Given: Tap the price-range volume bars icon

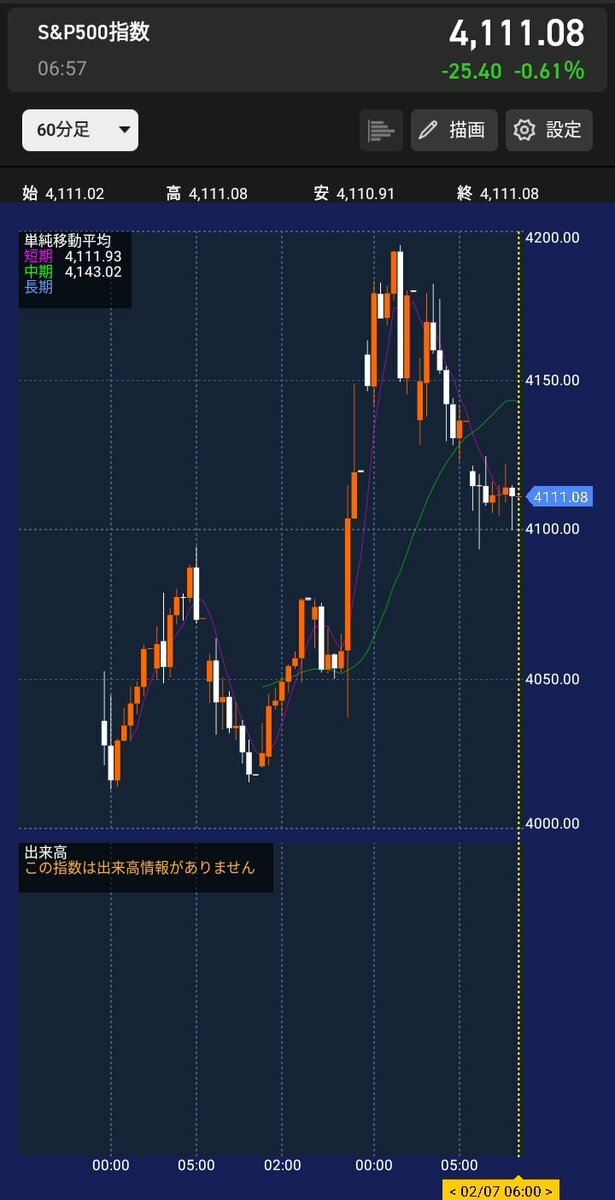Looking at the screenshot, I should pos(381,130).
